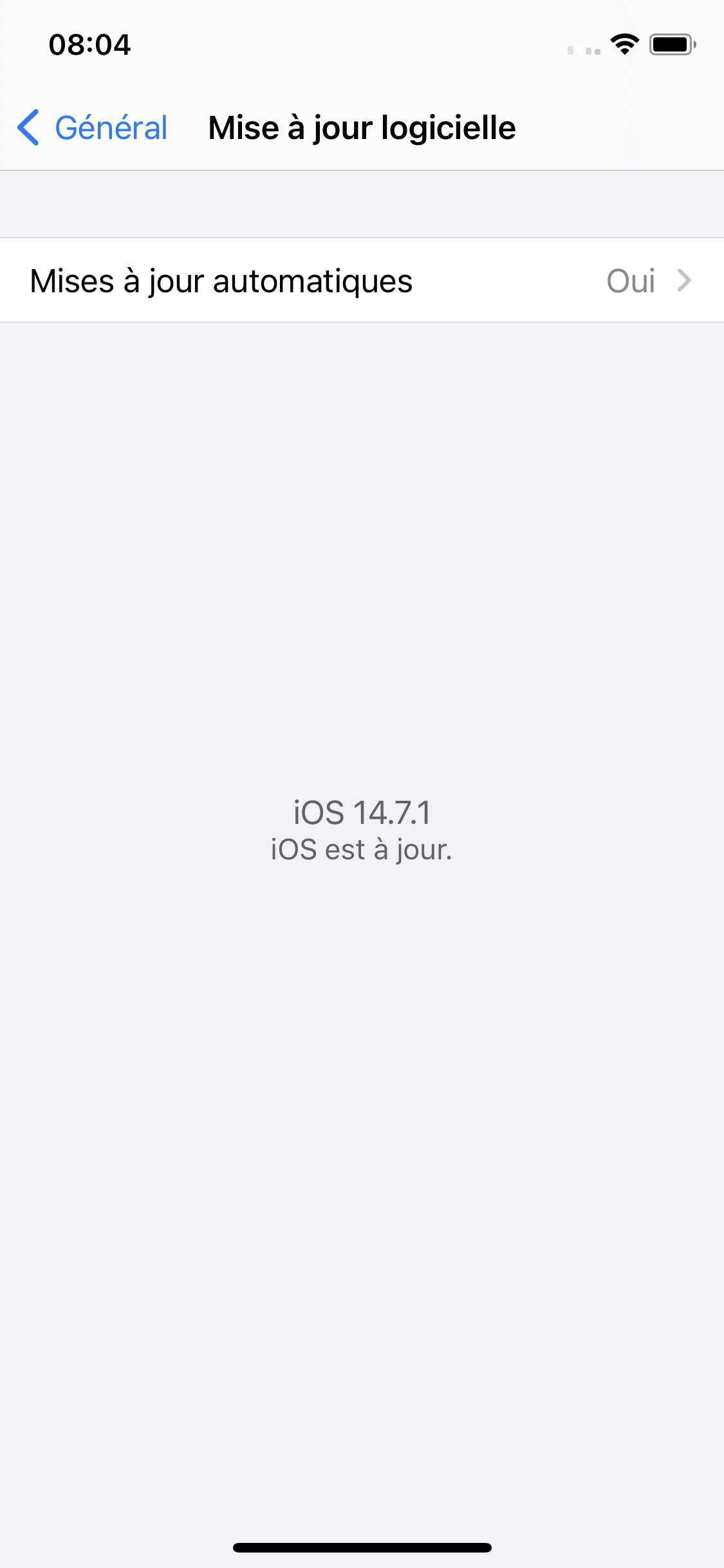Open Mises à jour automatiques settings
This screenshot has width=724, height=1568.
[x=362, y=281]
